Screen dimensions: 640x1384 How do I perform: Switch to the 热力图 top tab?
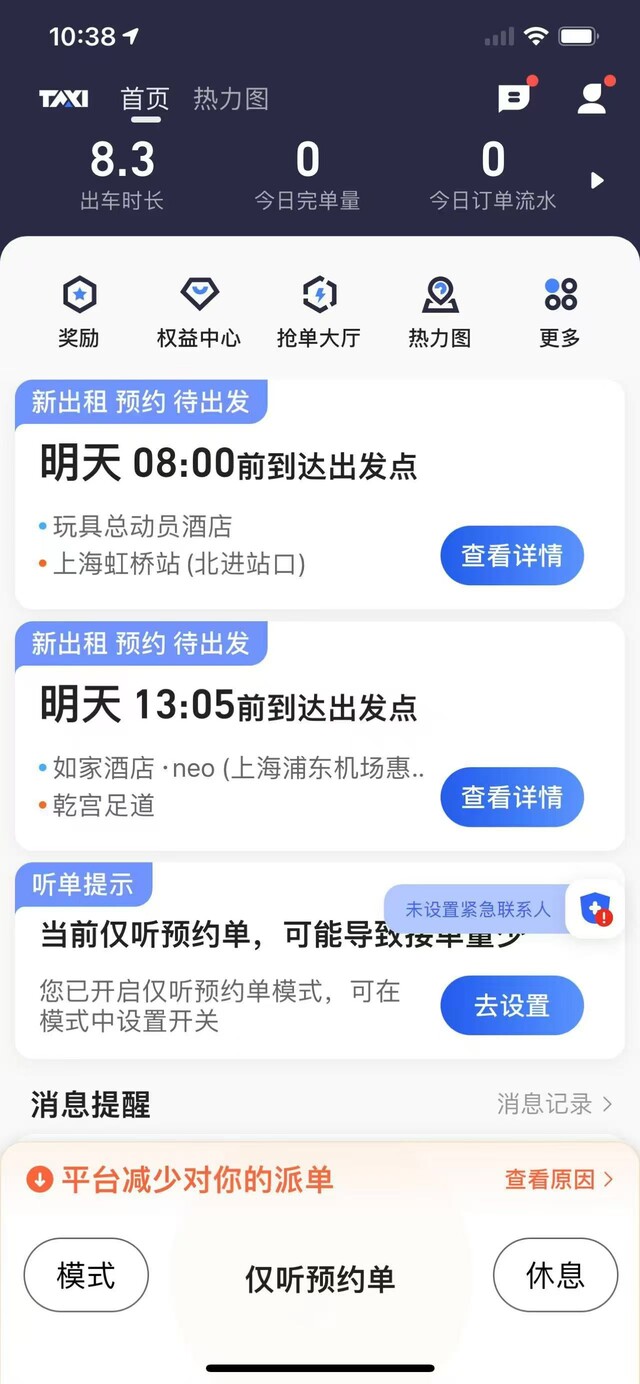tap(230, 99)
